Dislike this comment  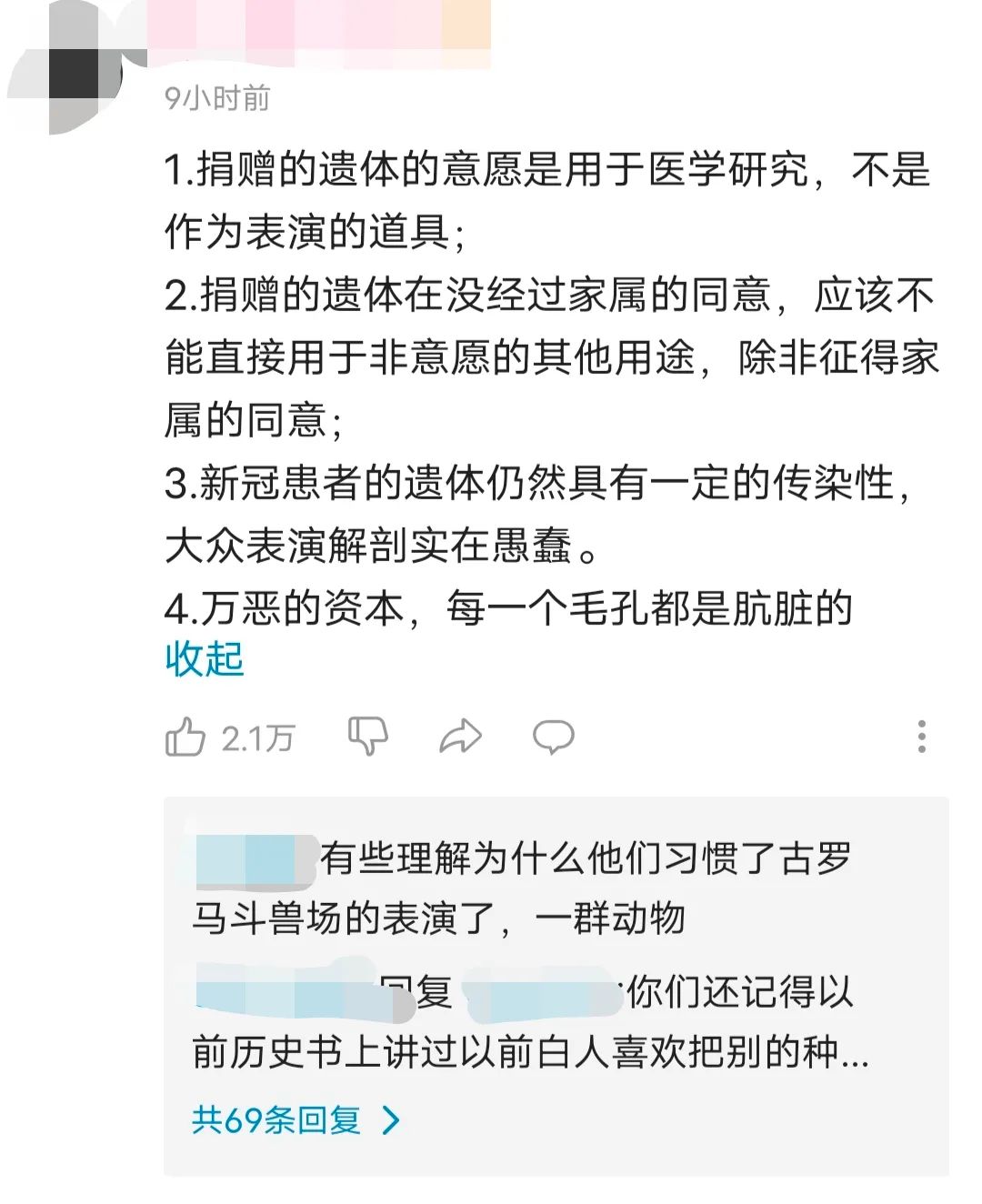click(368, 736)
